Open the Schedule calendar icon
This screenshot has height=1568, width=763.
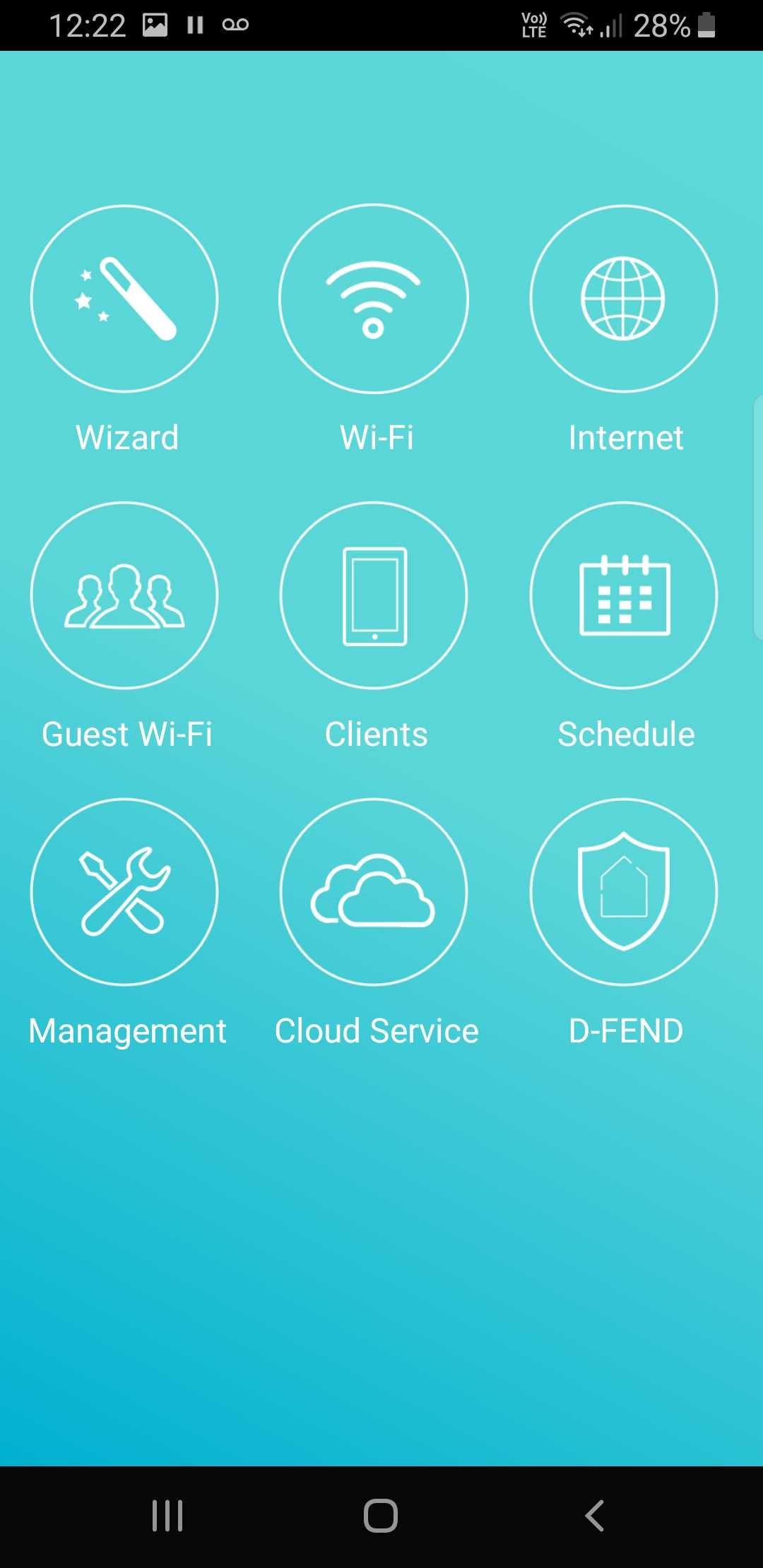pyautogui.click(x=625, y=595)
